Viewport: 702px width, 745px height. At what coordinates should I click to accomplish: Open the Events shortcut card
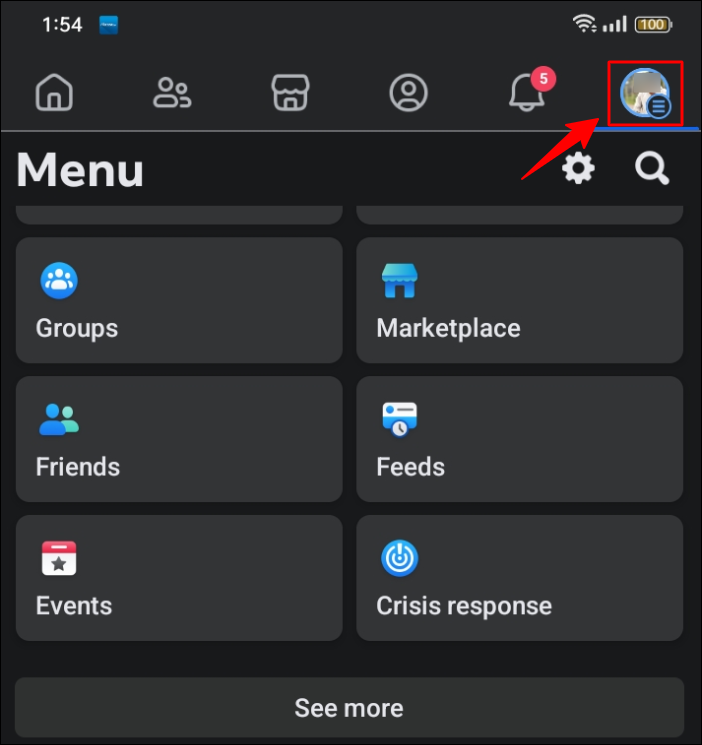179,578
